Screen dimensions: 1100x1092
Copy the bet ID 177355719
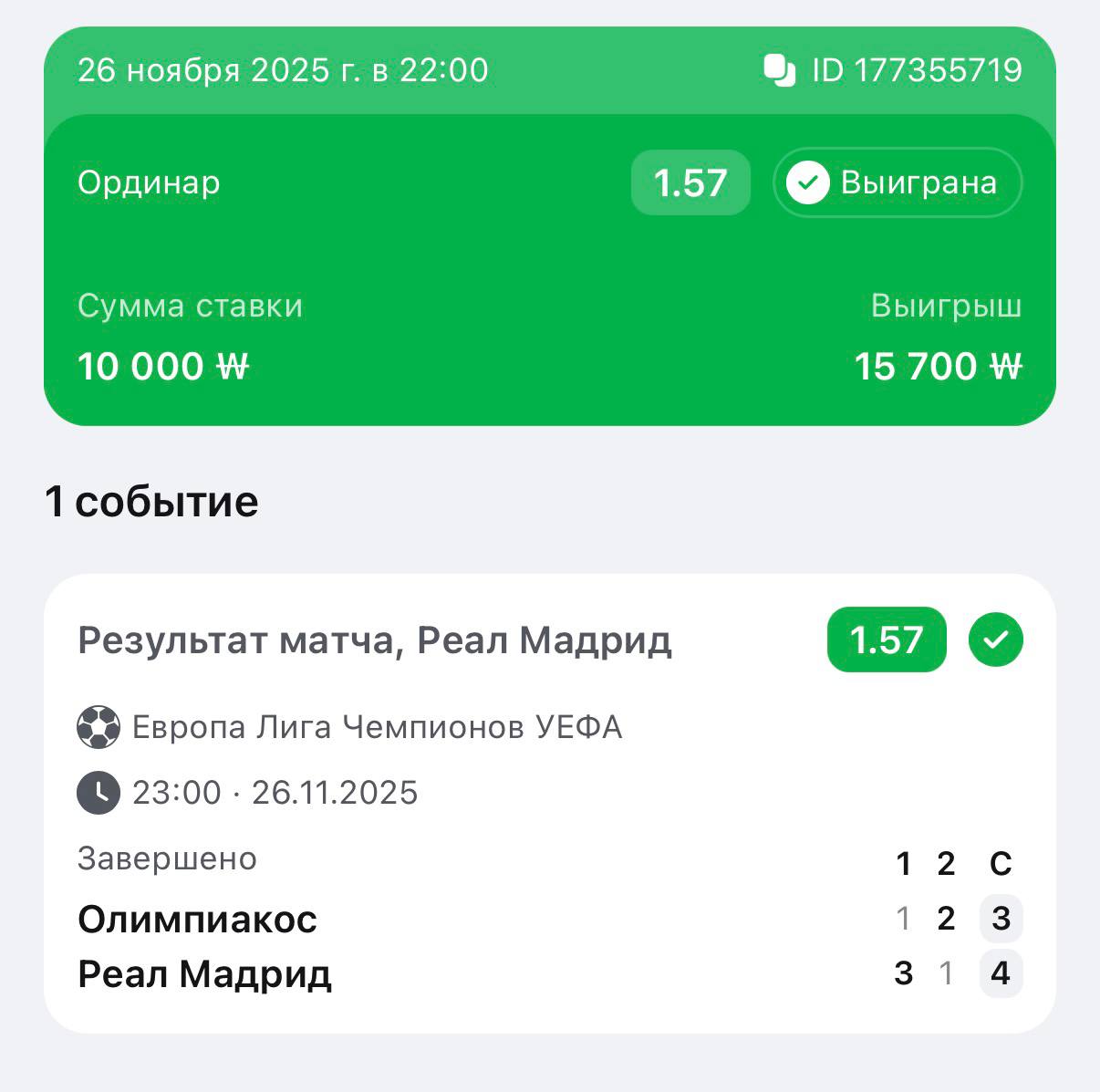coord(780,70)
